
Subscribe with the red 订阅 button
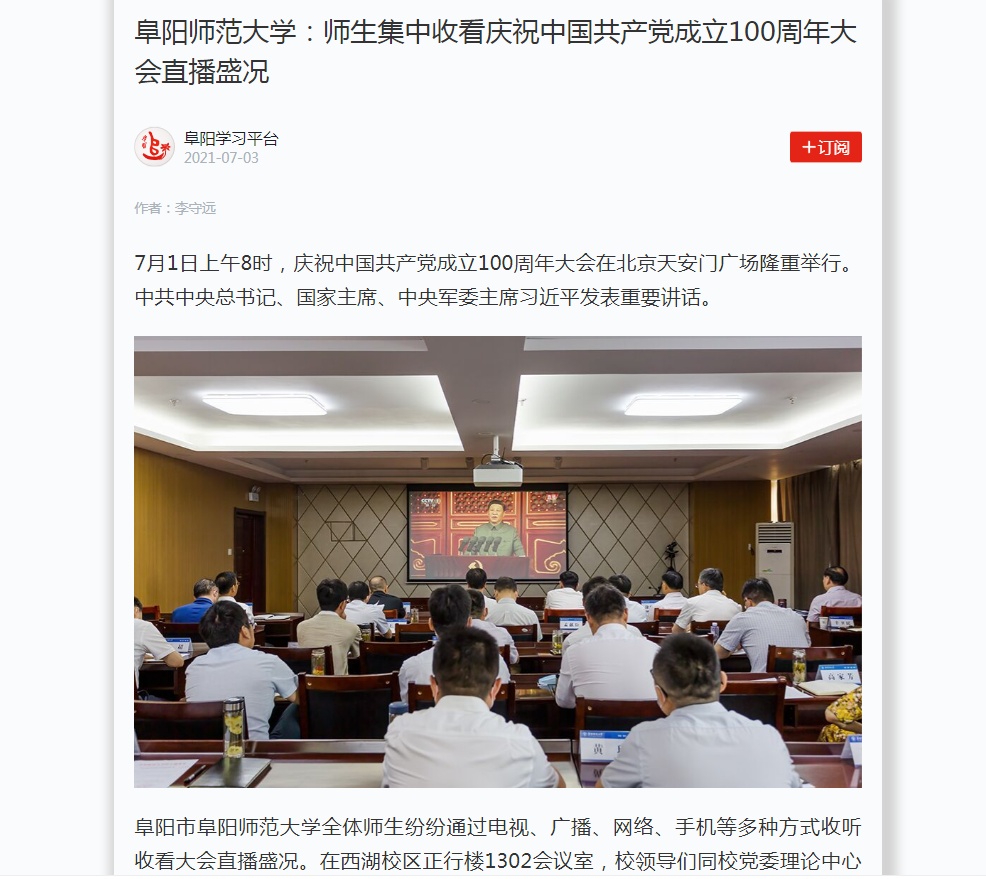click(825, 147)
